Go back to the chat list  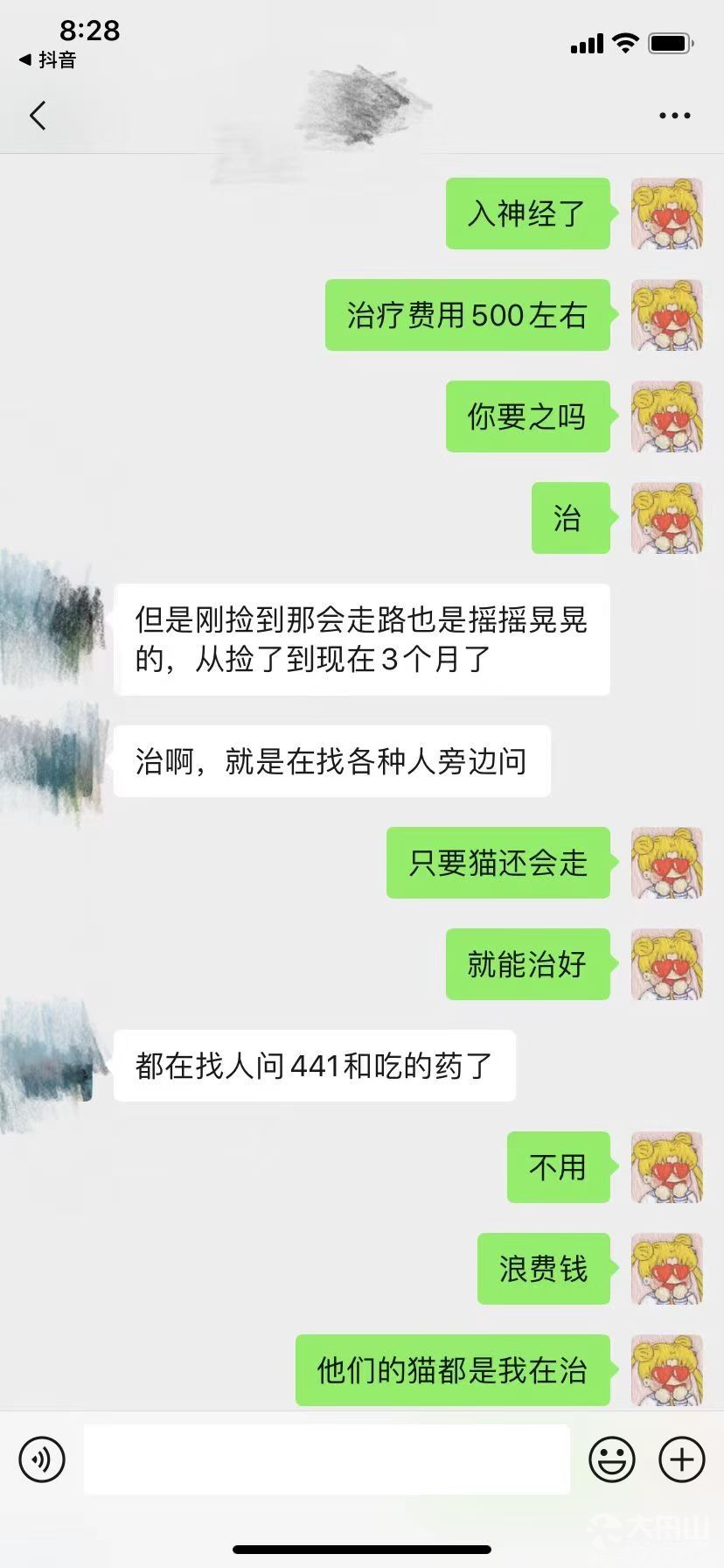tap(38, 115)
